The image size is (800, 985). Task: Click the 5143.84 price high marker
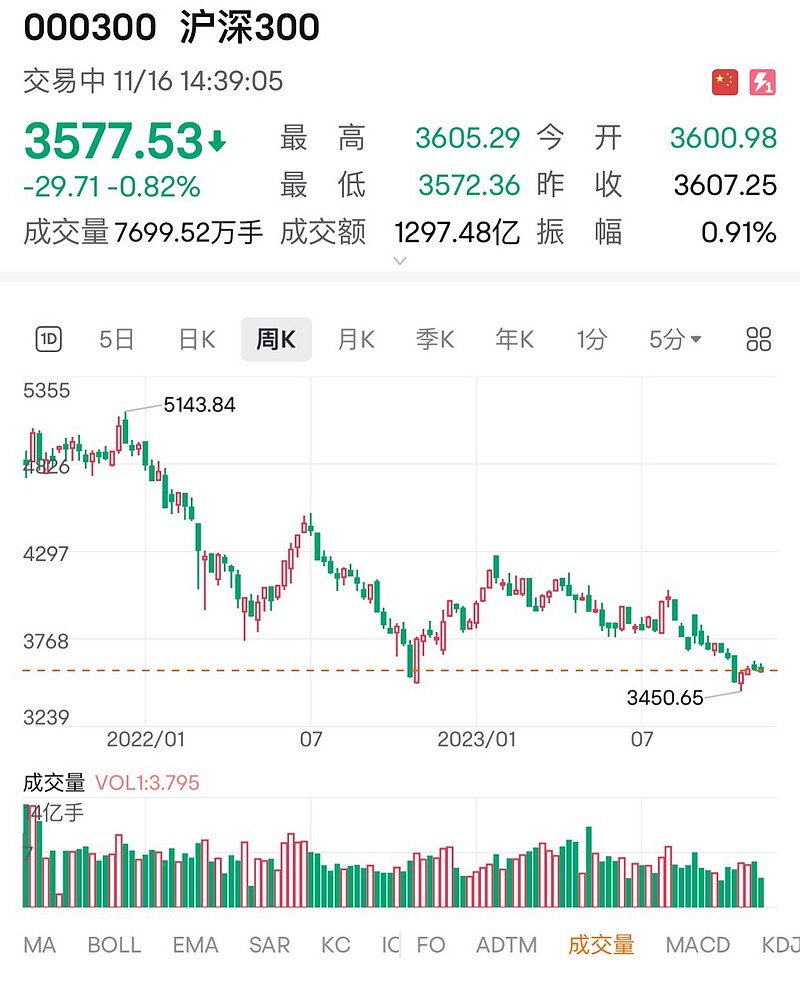point(199,405)
